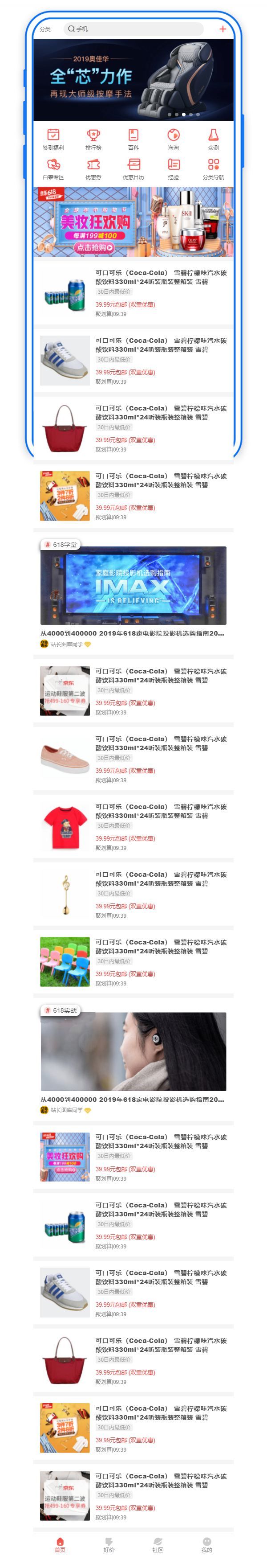Go to the 排行榜 rankings
The height and width of the screenshot is (1568, 267).
93,139
